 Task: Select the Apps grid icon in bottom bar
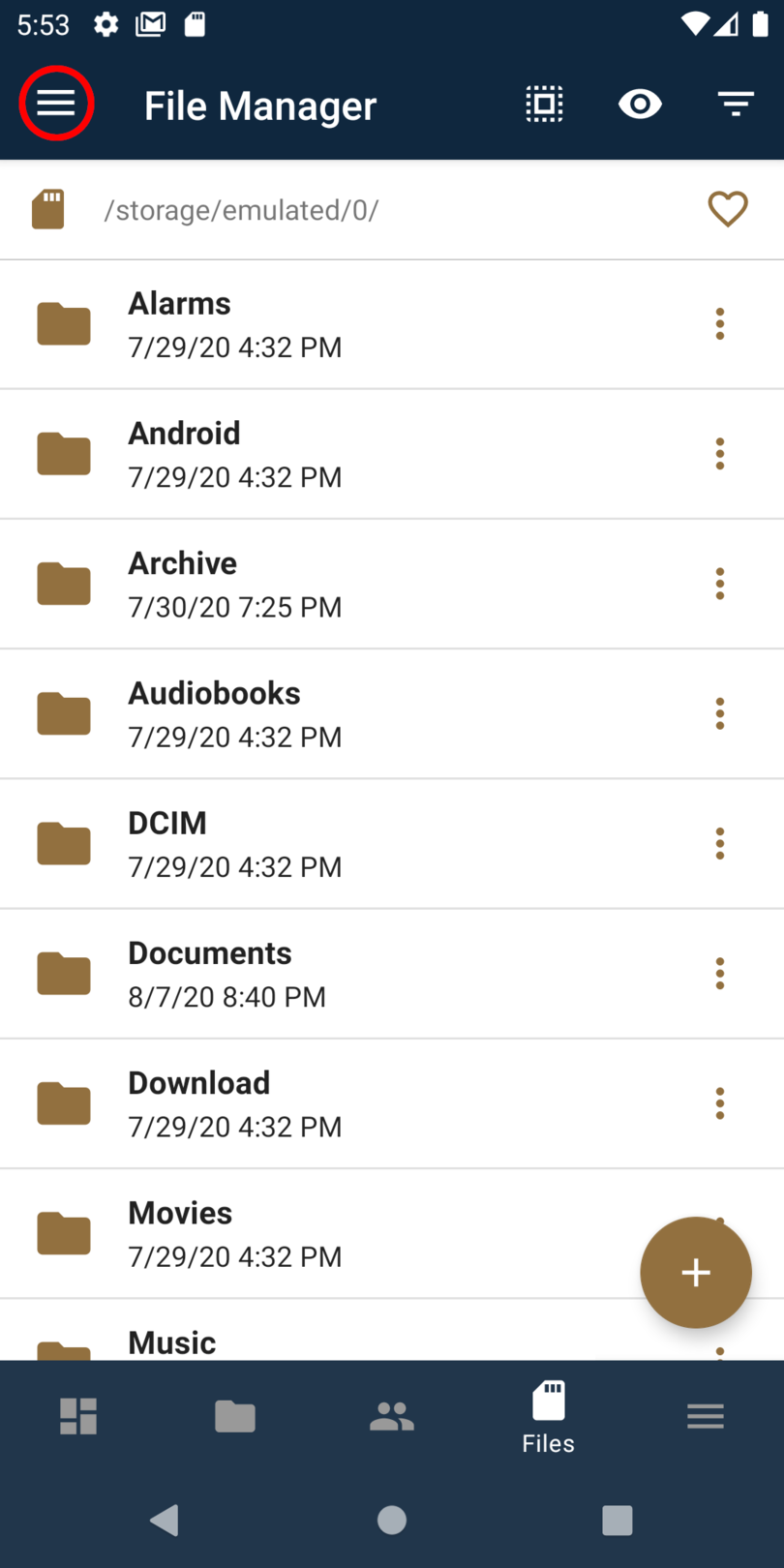(x=77, y=1415)
